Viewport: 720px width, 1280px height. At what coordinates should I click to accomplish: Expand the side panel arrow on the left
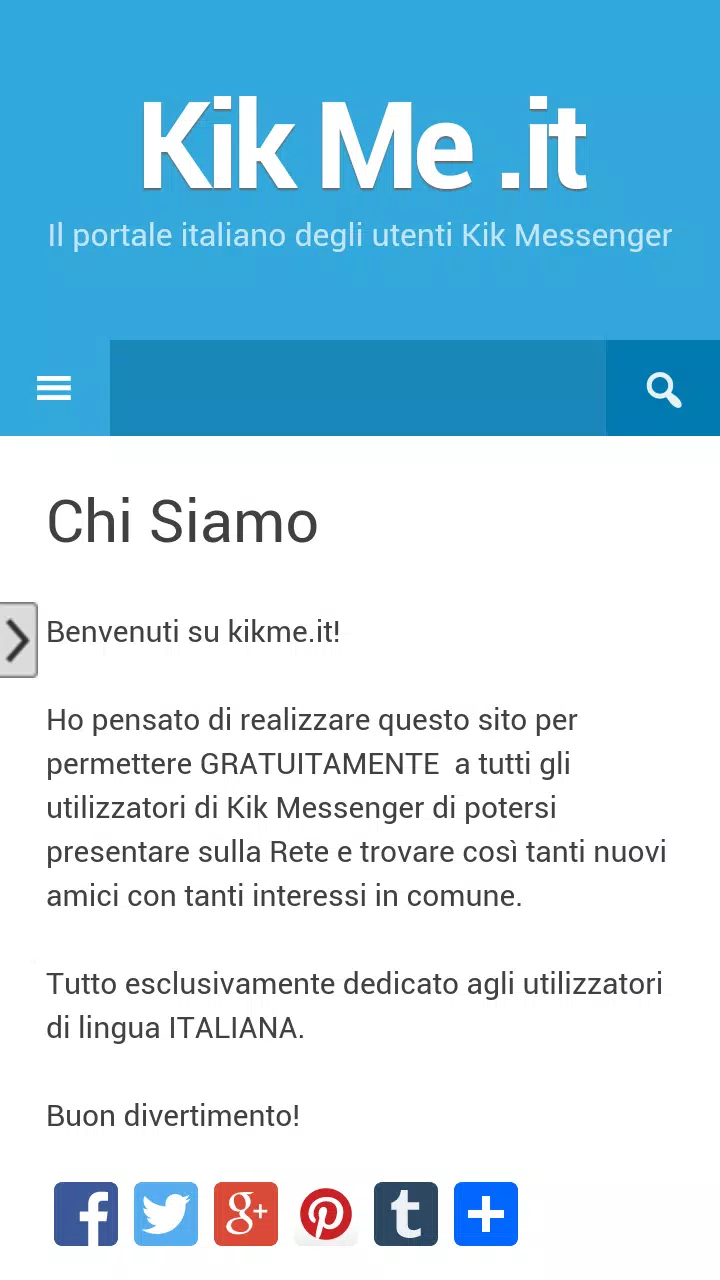[17, 640]
